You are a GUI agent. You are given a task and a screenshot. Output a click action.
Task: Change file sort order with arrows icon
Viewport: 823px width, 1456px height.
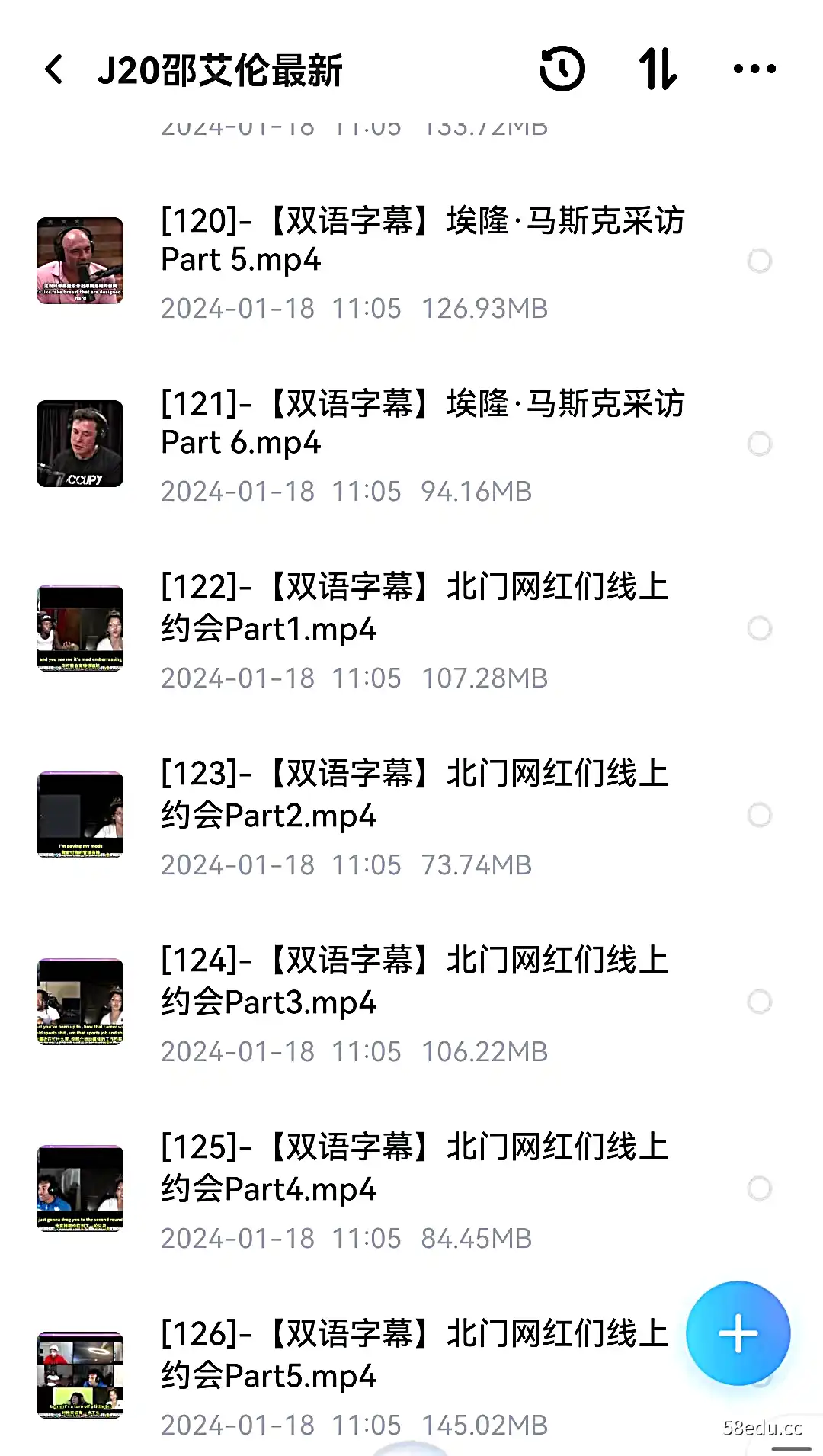pyautogui.click(x=658, y=69)
